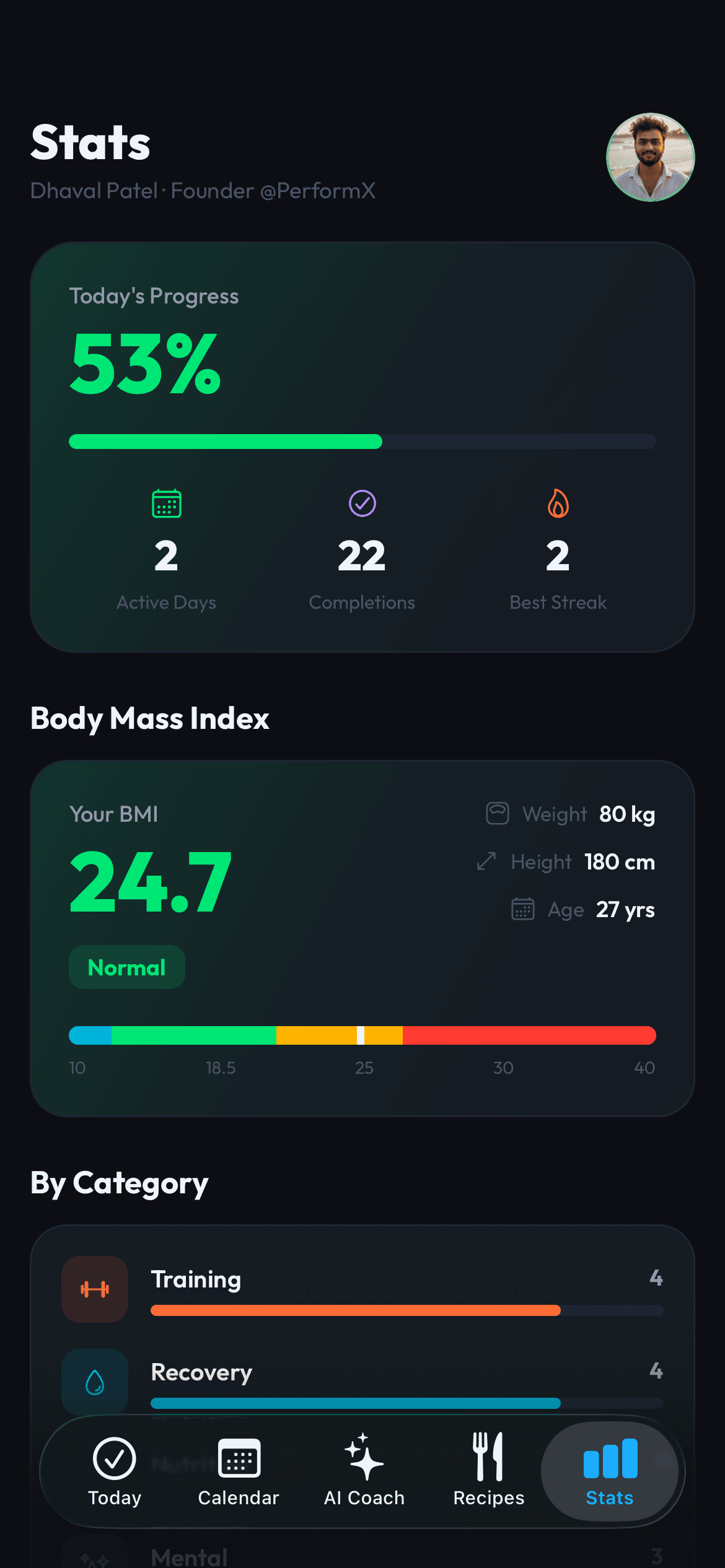The height and width of the screenshot is (1568, 725).
Task: Click the Age calendar icon
Action: [x=522, y=909]
